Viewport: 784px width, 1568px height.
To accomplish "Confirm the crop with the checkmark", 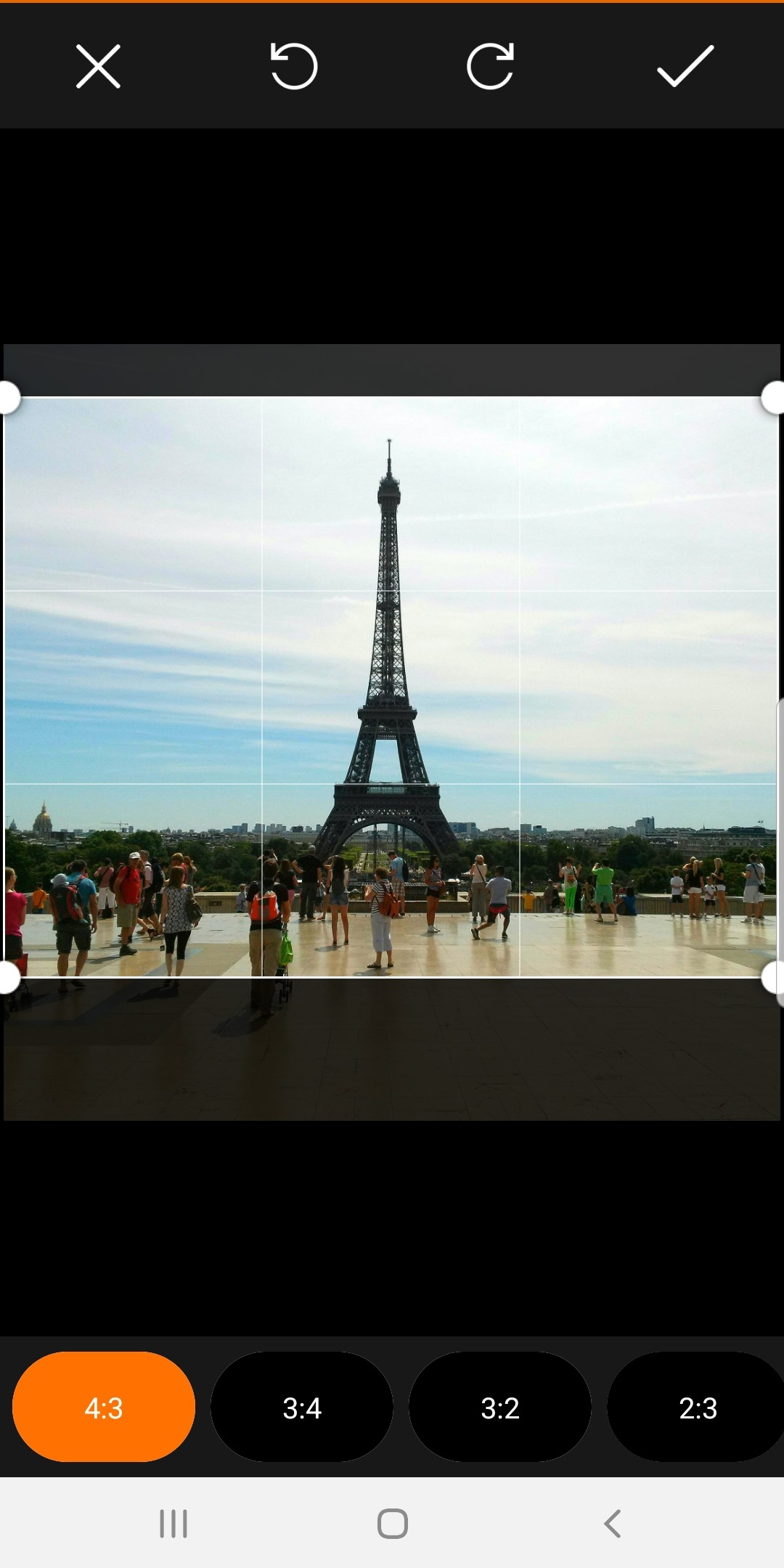I will (685, 67).
